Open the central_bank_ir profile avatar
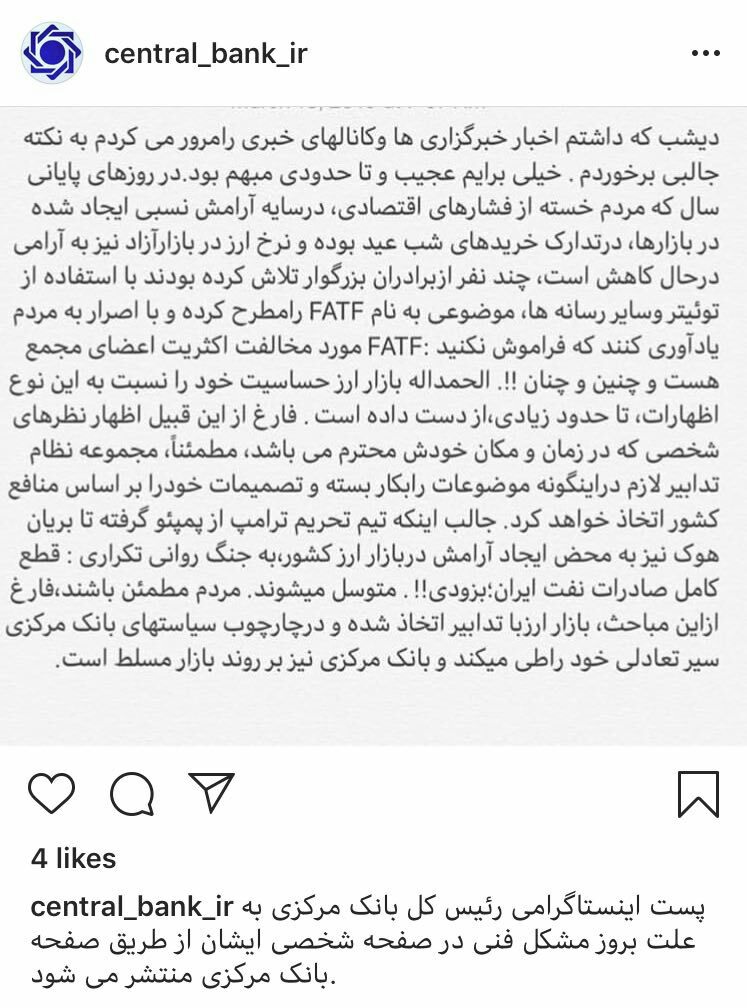Image resolution: width=747 pixels, height=1008 pixels. (x=51, y=53)
